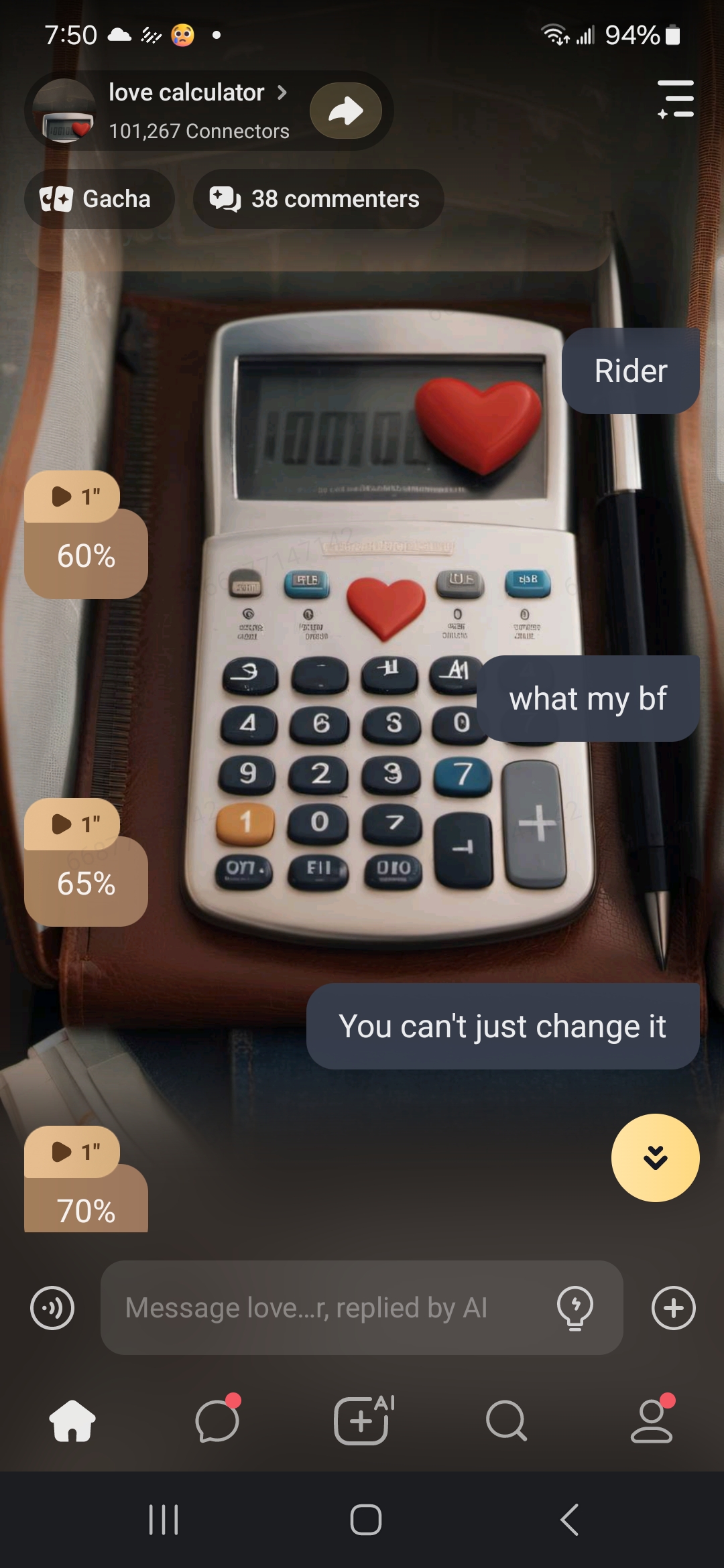Play the voice clip above 60%
The height and width of the screenshot is (1568, 724).
(72, 497)
